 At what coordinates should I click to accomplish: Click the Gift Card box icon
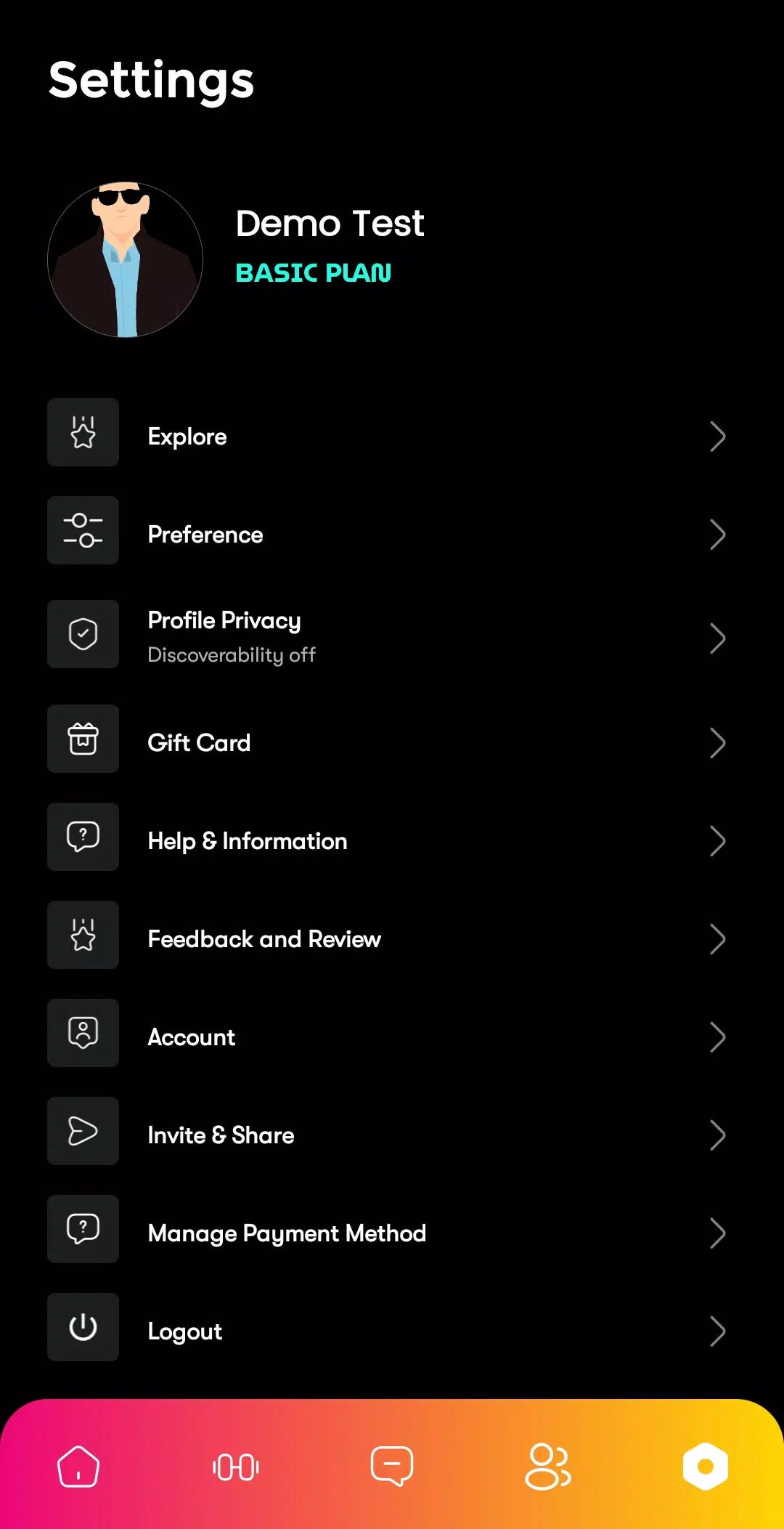tap(83, 738)
